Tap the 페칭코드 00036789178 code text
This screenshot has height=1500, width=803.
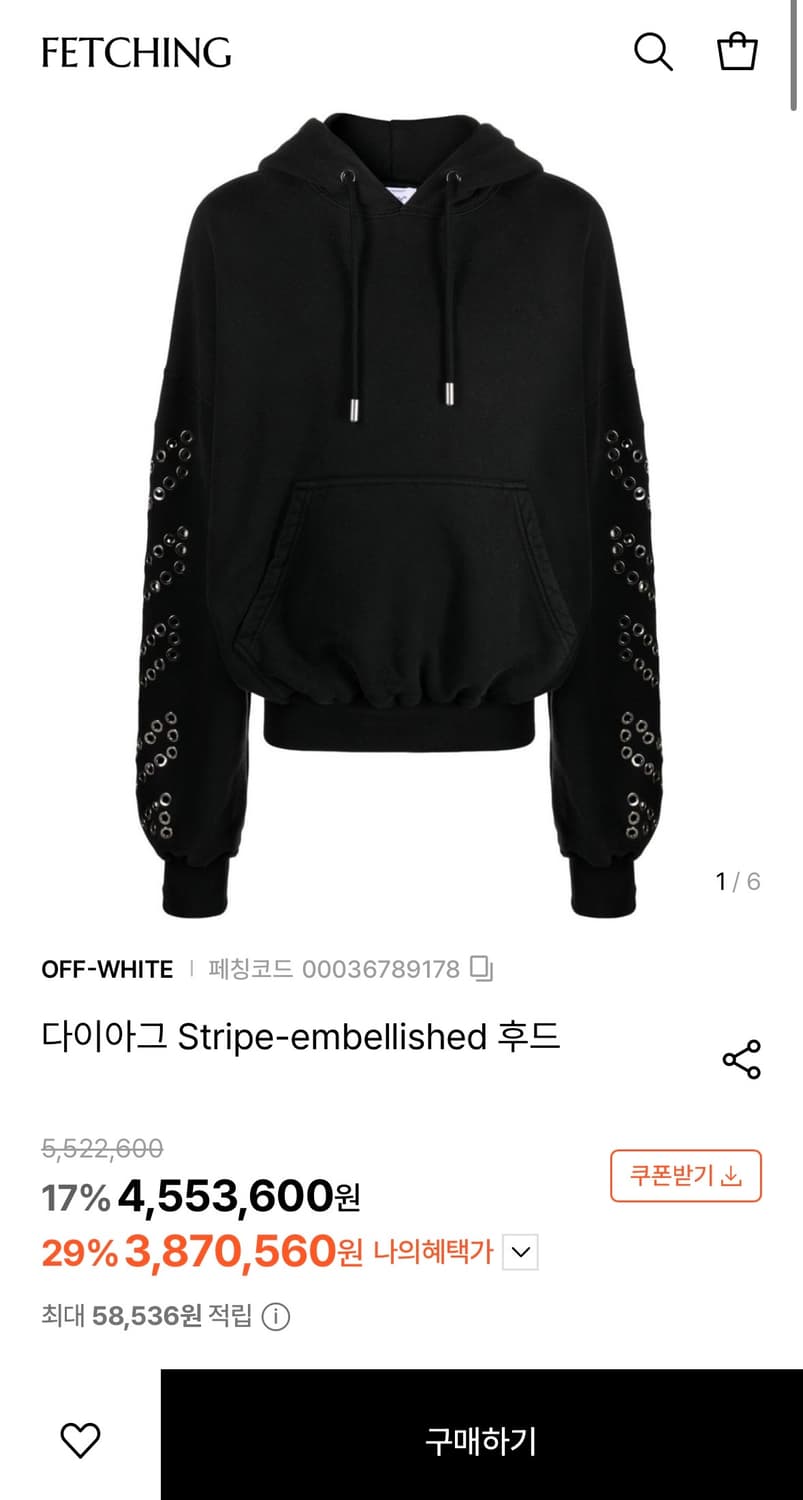tap(330, 969)
